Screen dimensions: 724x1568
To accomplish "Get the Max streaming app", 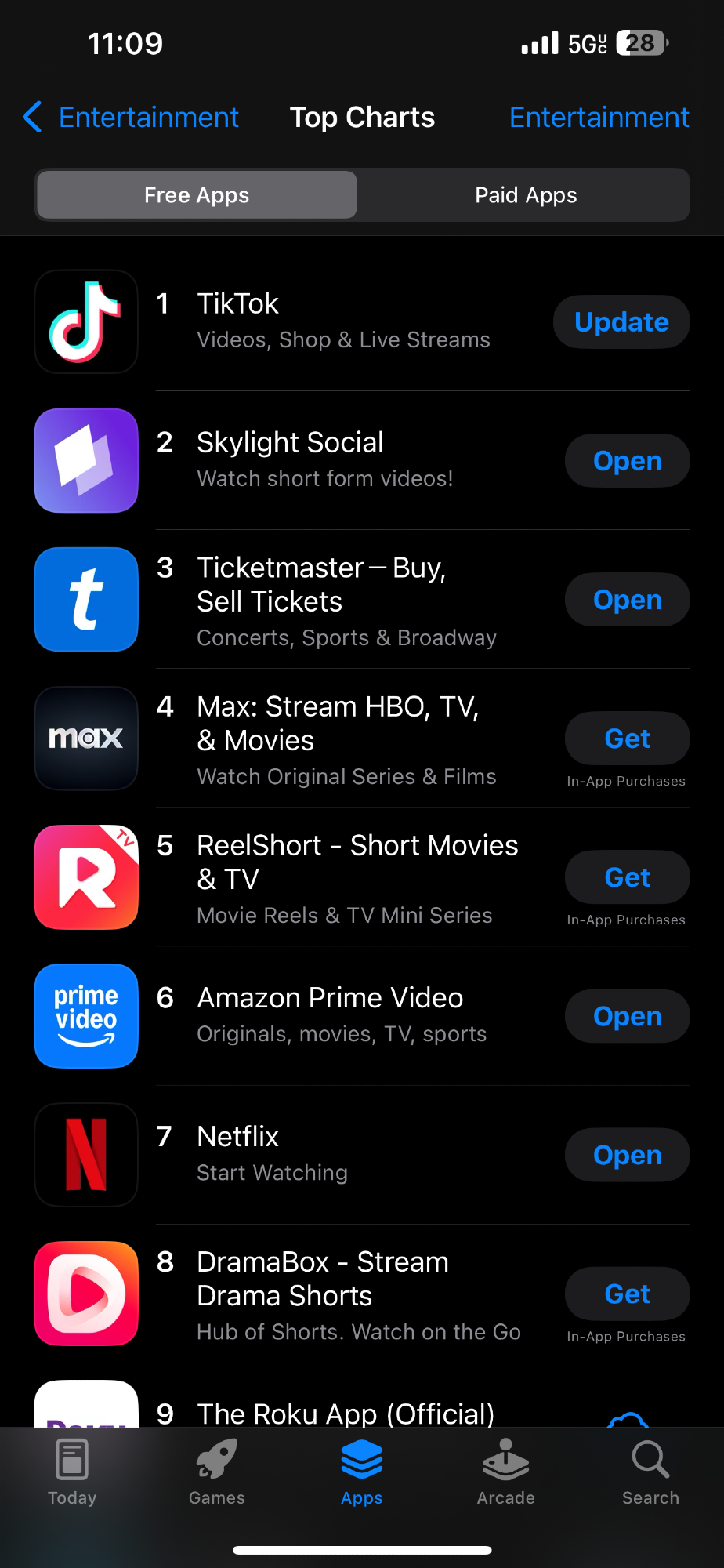I will pos(627,739).
